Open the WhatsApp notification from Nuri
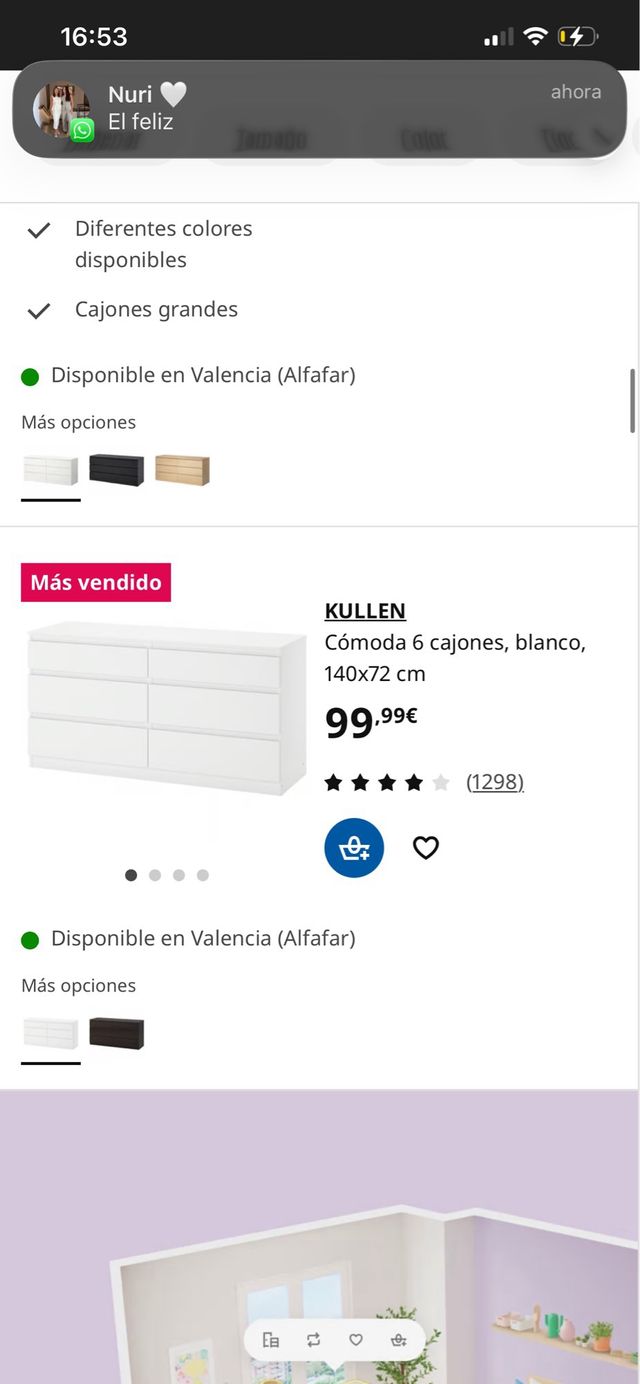The width and height of the screenshot is (640, 1384). [320, 108]
